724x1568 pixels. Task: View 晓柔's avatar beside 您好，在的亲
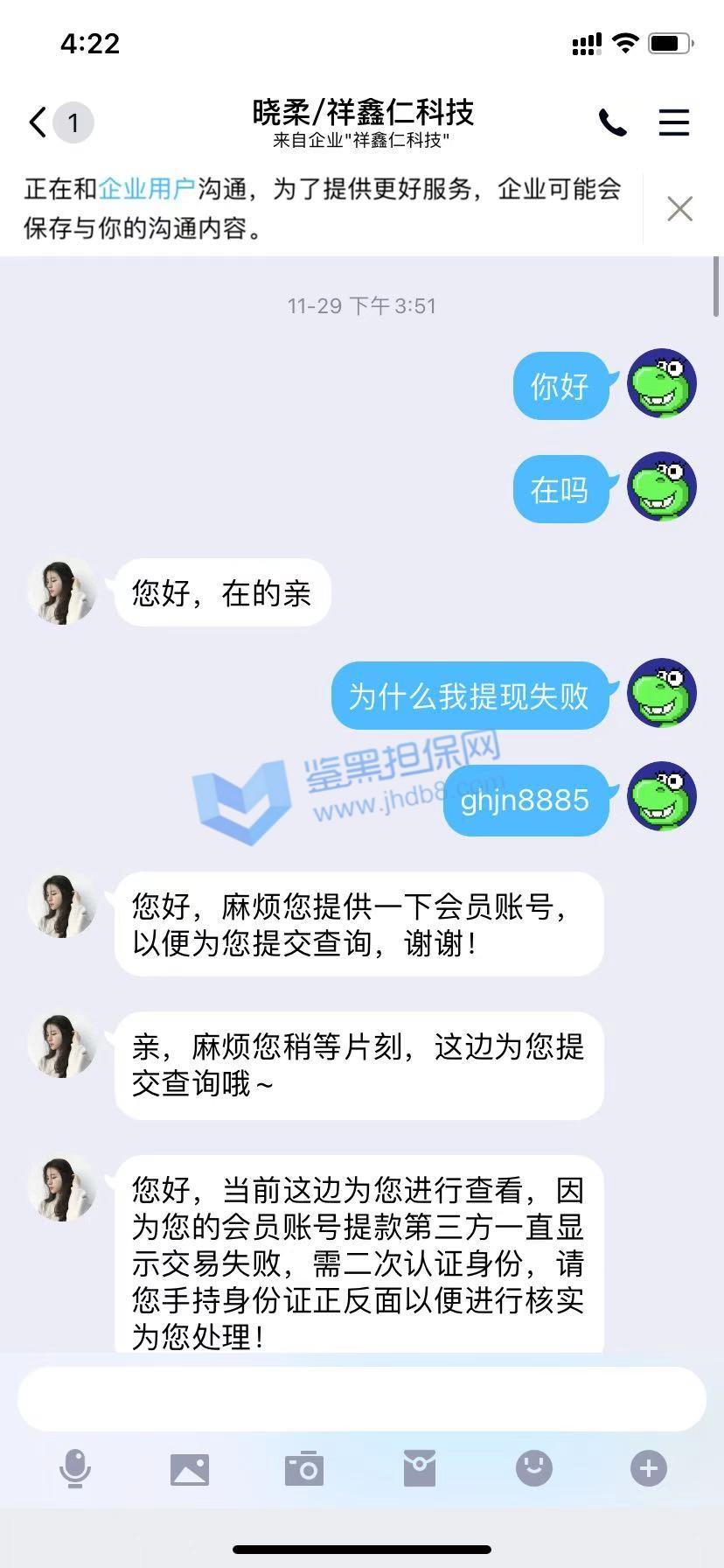tap(61, 591)
